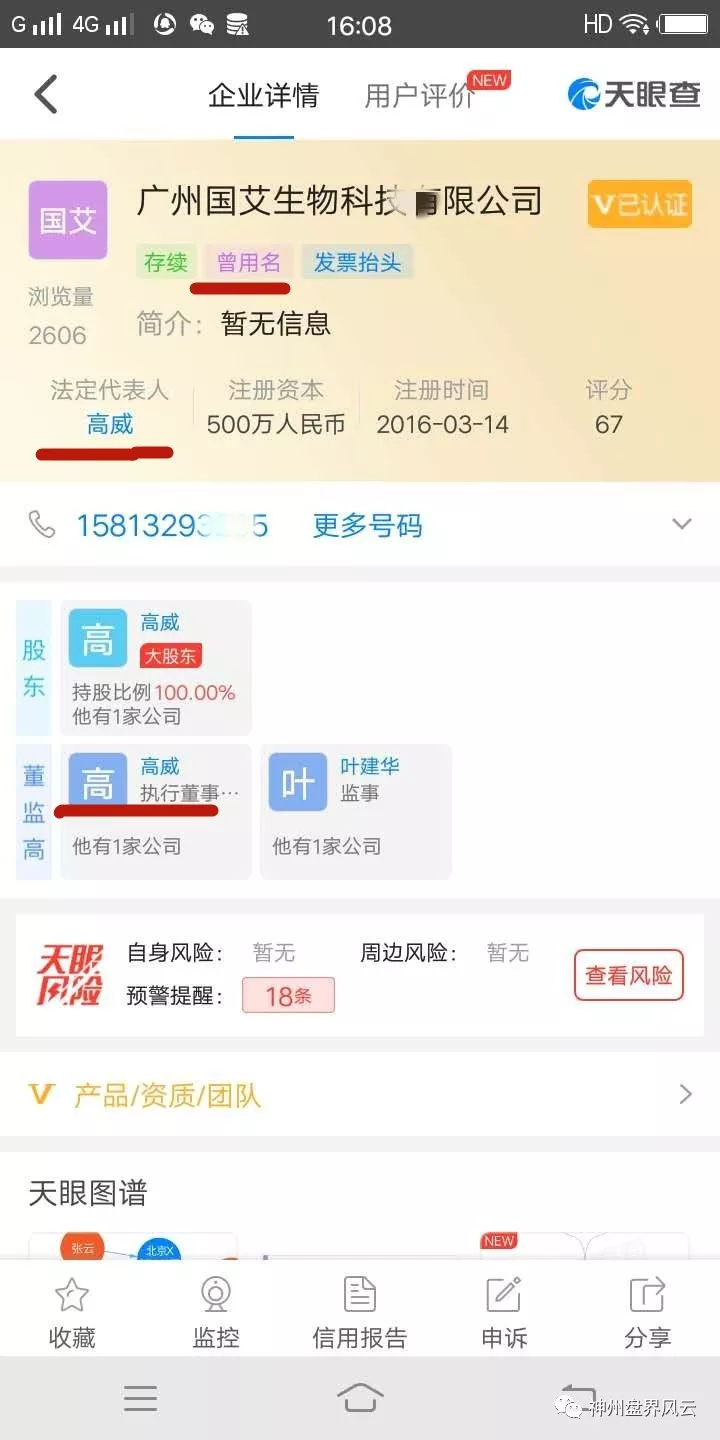The image size is (720, 1440).
Task: Open the 信用报告 credit report
Action: (x=360, y=1312)
